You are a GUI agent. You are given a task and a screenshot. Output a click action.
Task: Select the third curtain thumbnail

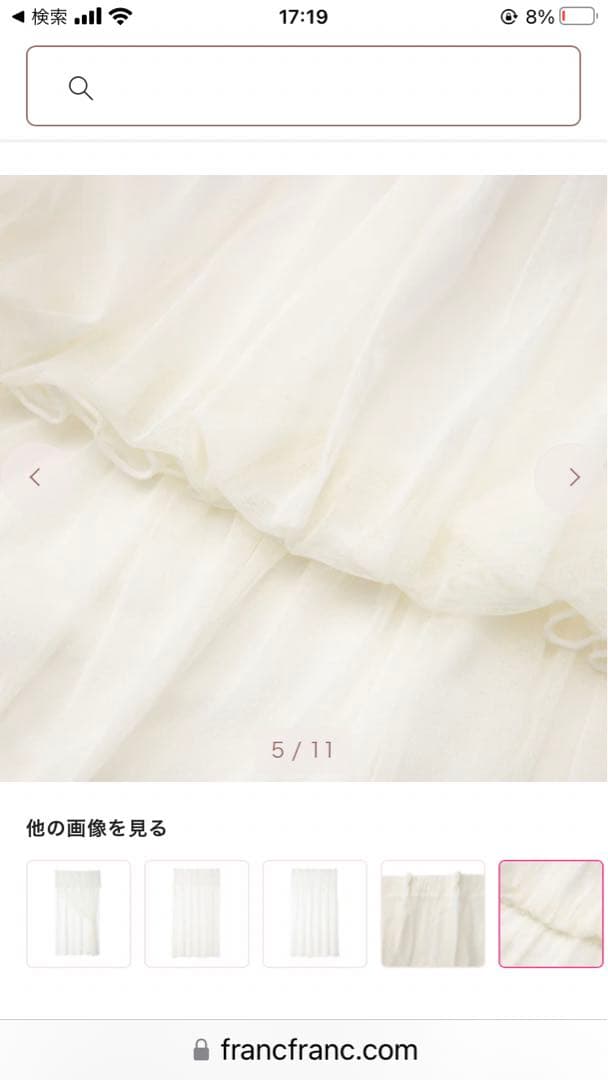coord(314,913)
